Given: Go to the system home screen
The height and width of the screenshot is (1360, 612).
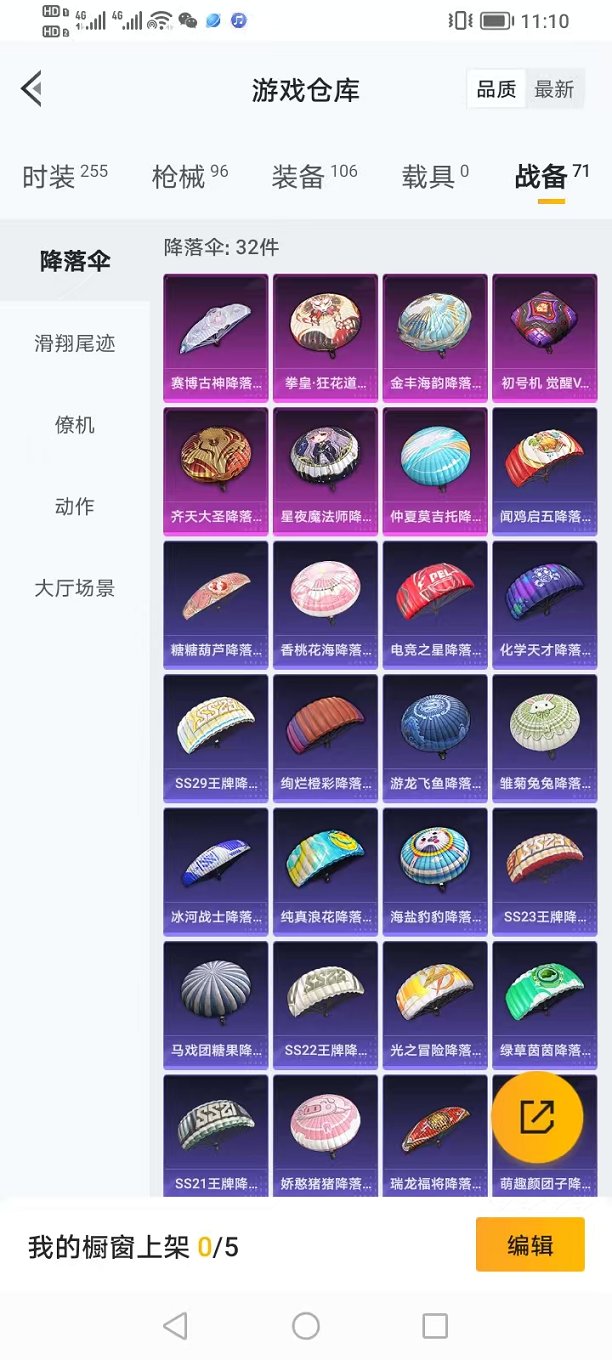Looking at the screenshot, I should point(306,1326).
